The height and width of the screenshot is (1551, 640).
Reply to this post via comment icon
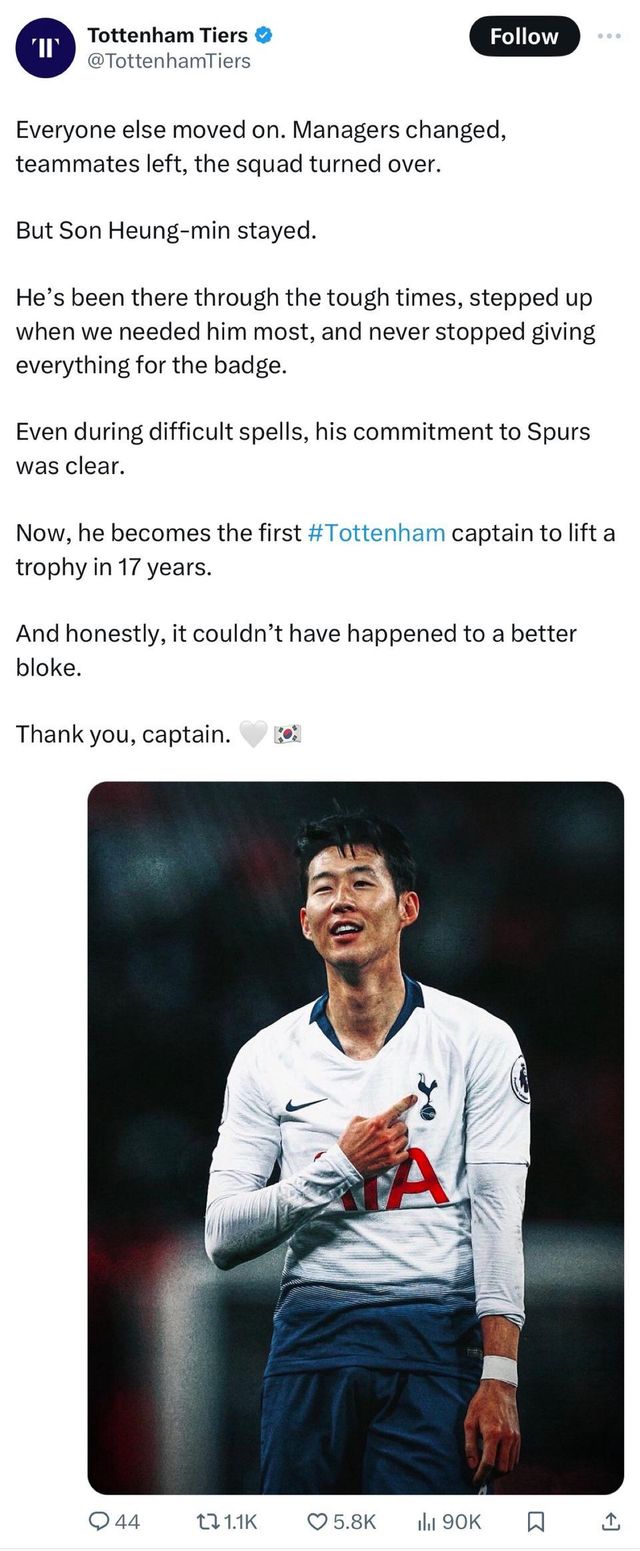pos(100,1521)
